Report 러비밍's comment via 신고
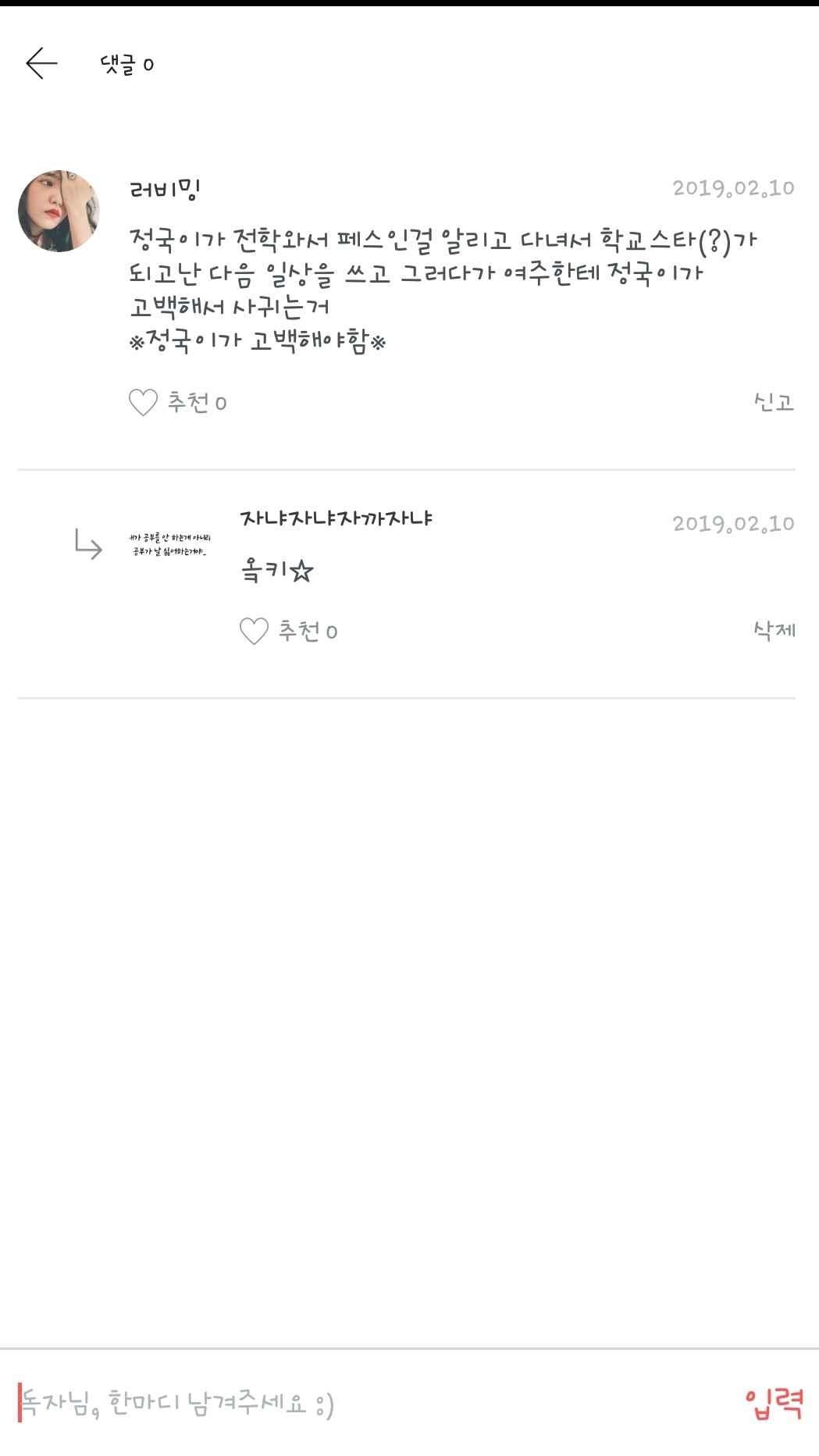 [x=773, y=402]
